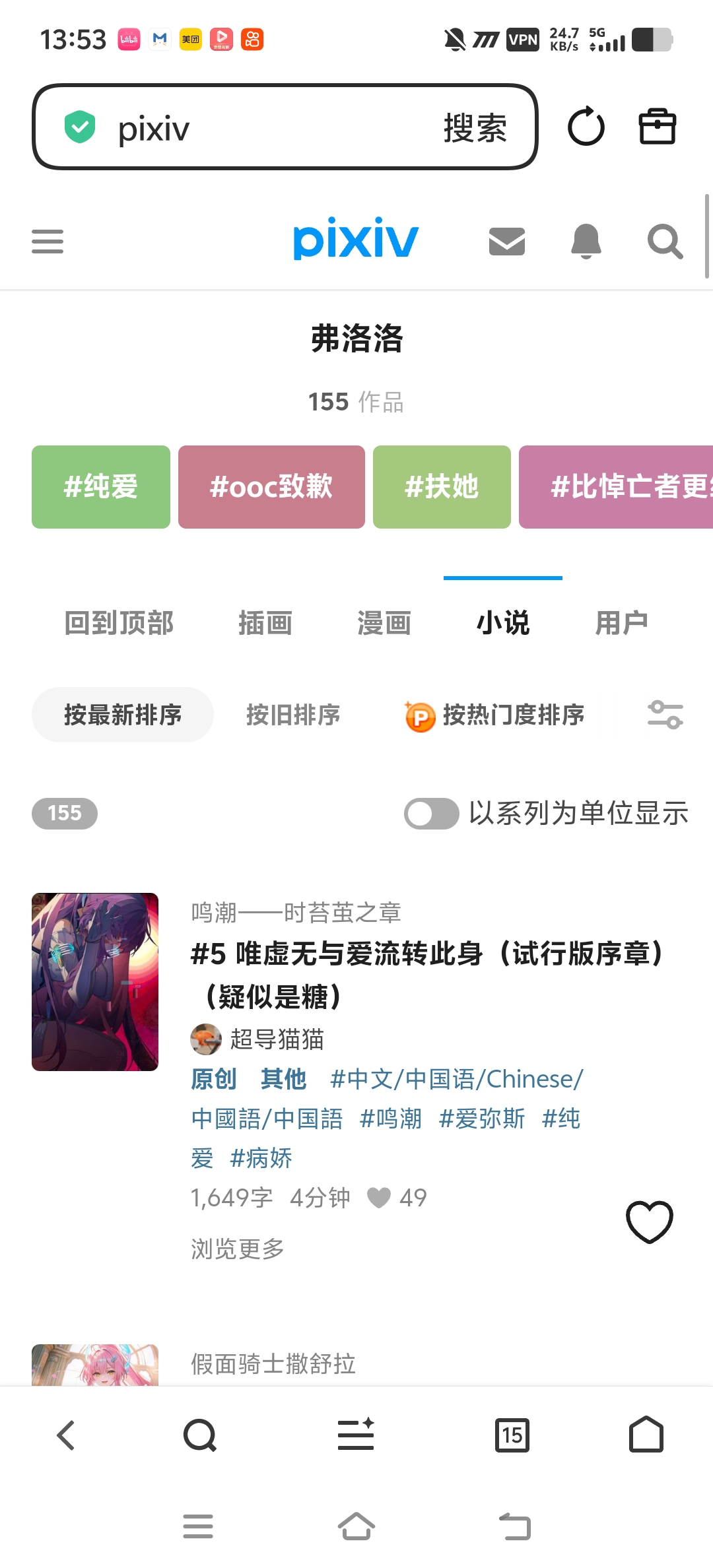Tap the browser address bar showing pixiv
Screen dimensions: 713x1568
point(264,127)
